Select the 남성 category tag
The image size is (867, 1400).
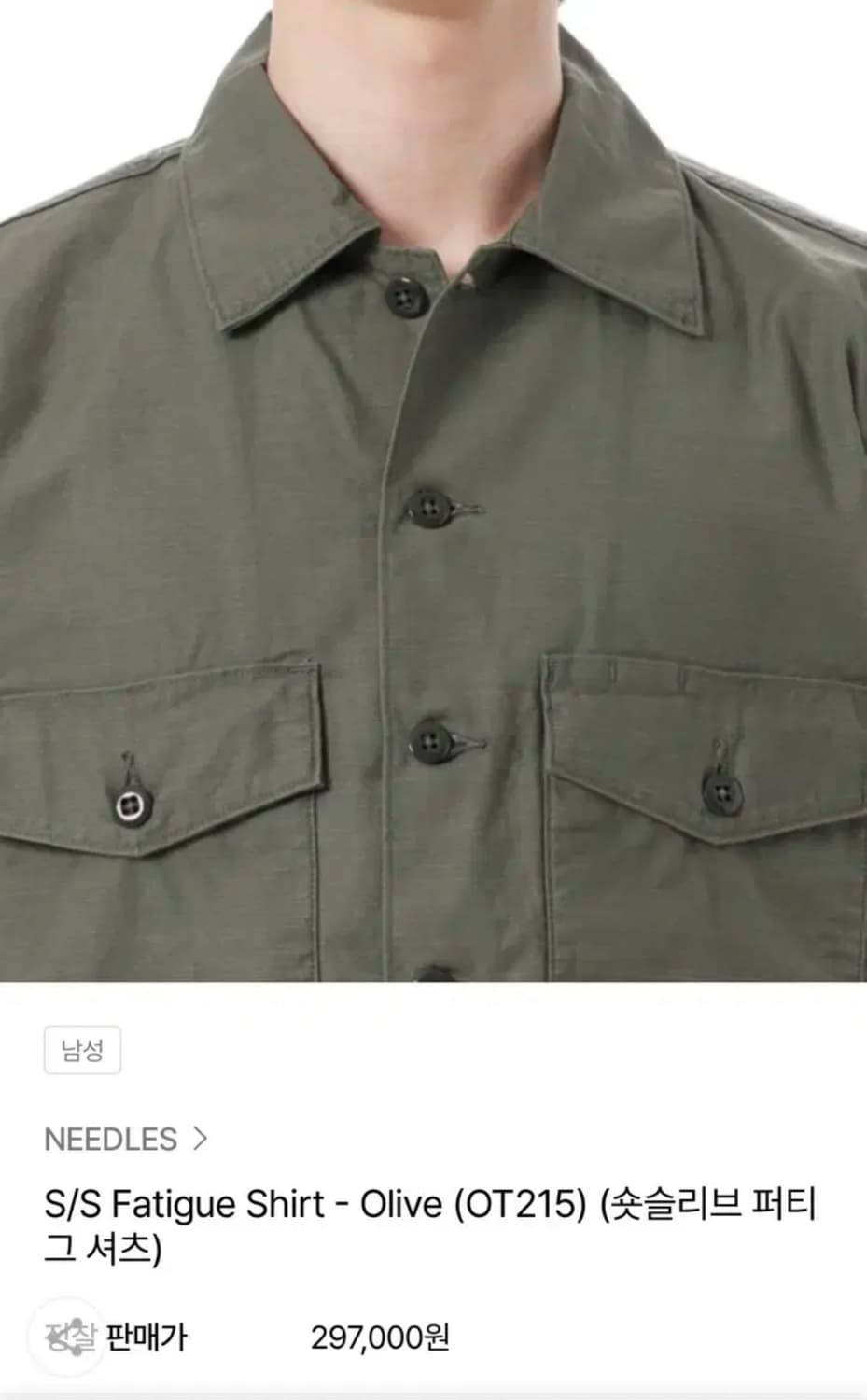(x=84, y=1049)
